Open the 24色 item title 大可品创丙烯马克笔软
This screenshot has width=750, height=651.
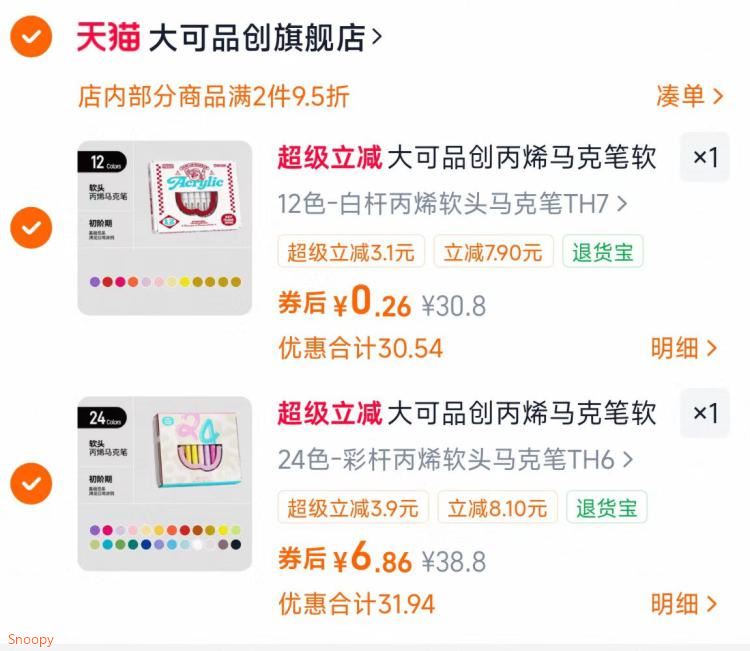coord(520,413)
